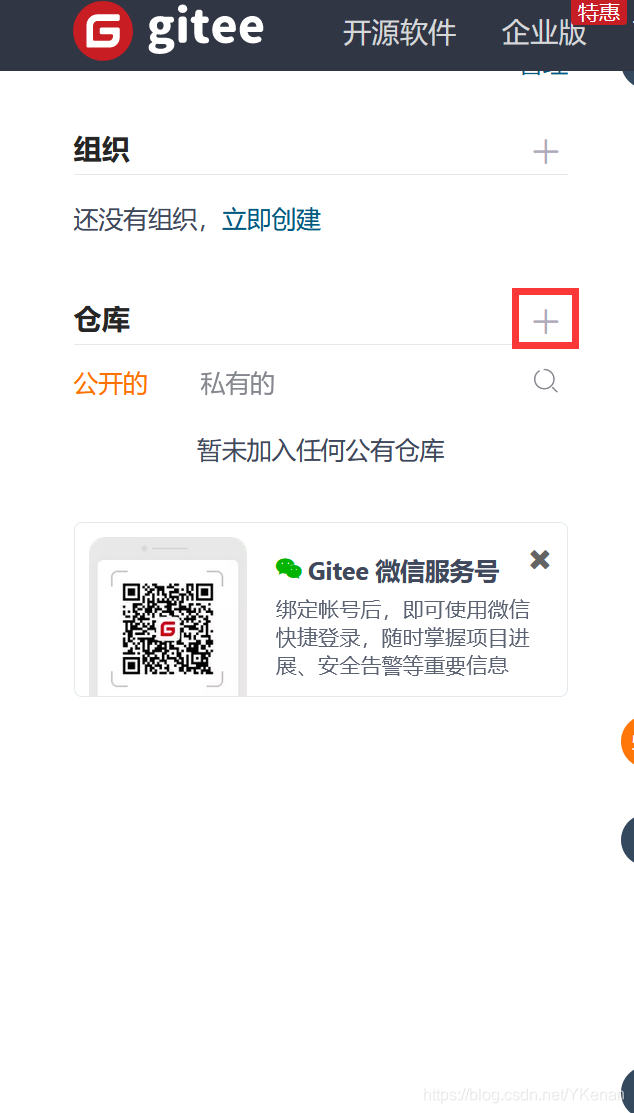
Task: Add a new 组织 with the plus icon
Action: 545,151
